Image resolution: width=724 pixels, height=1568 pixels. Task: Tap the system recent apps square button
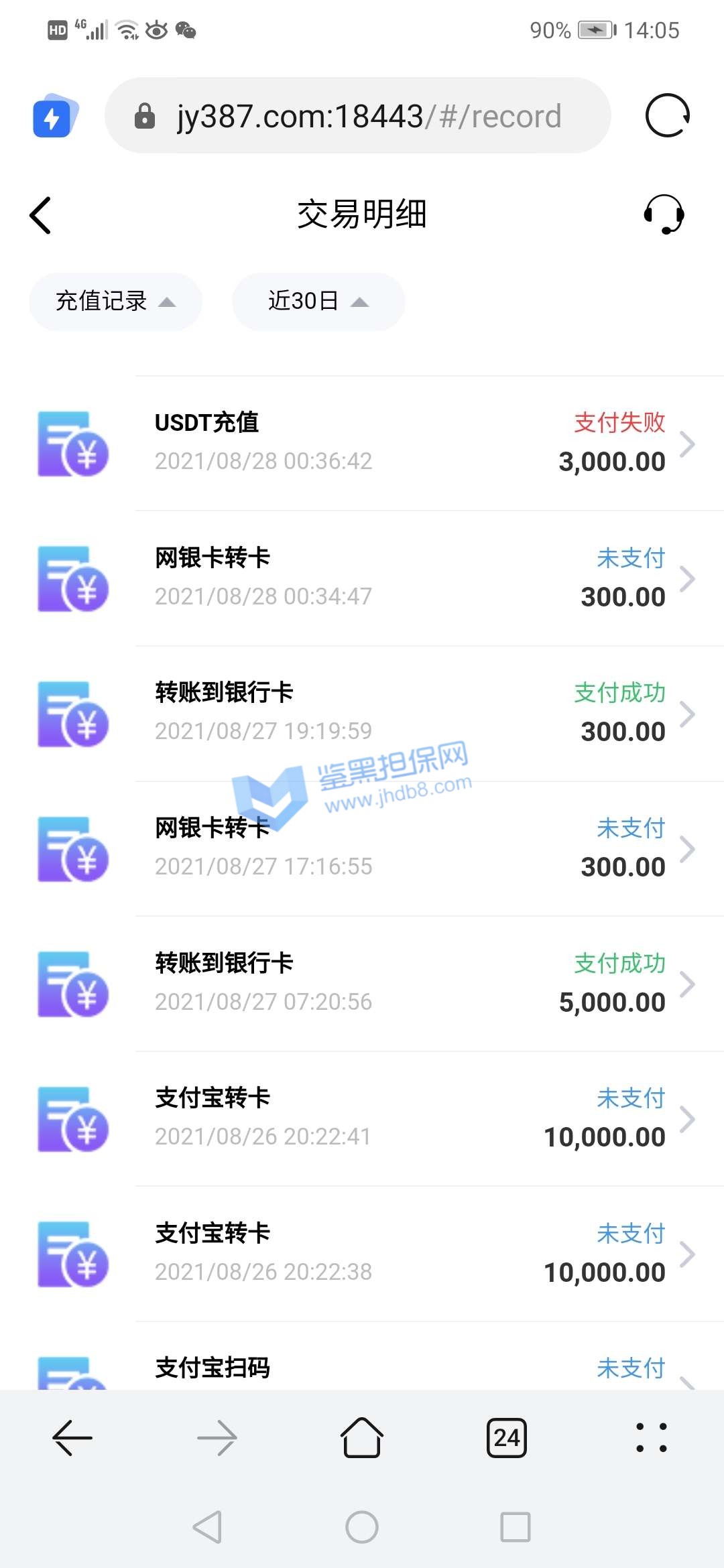click(x=516, y=1527)
